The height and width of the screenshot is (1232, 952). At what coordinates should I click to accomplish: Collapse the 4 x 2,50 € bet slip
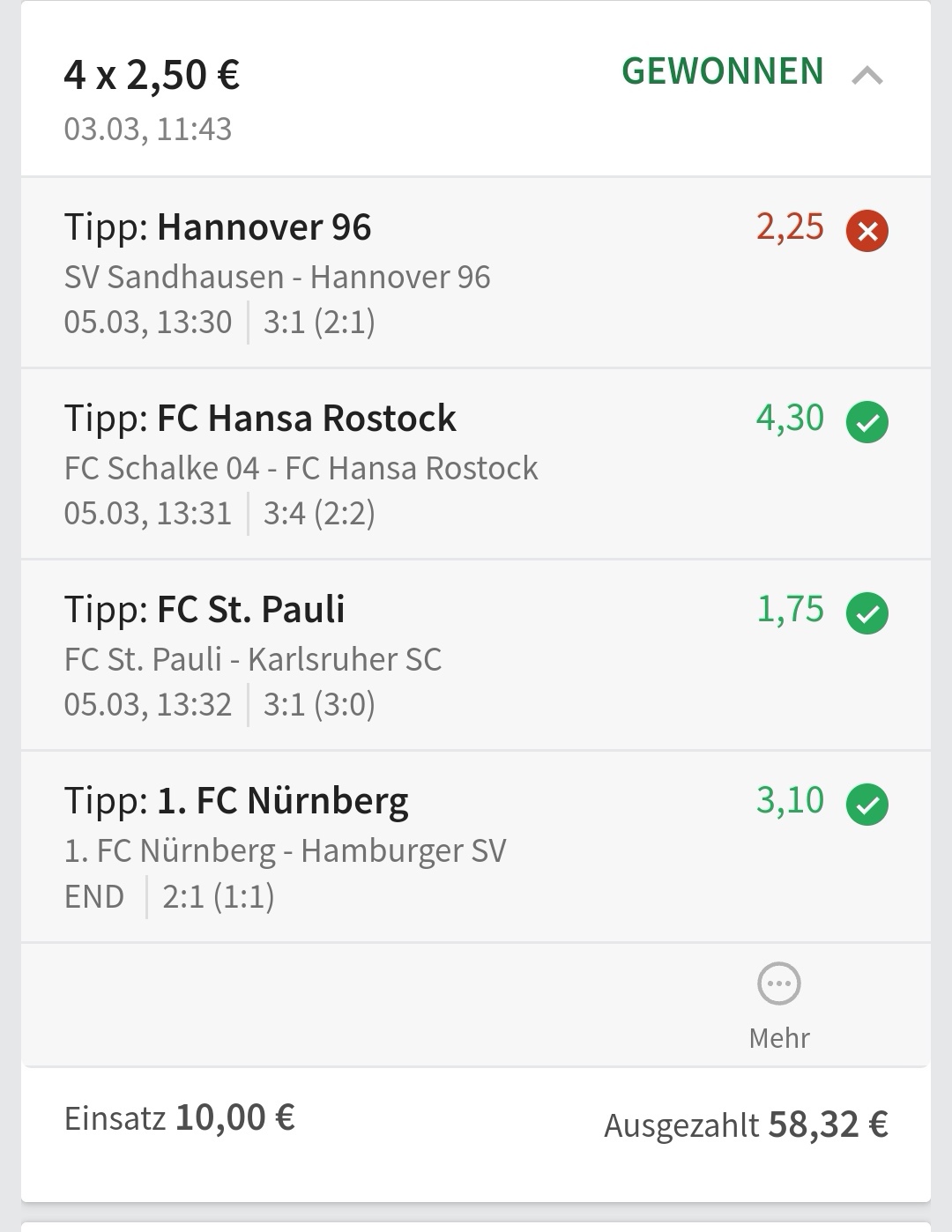866,76
